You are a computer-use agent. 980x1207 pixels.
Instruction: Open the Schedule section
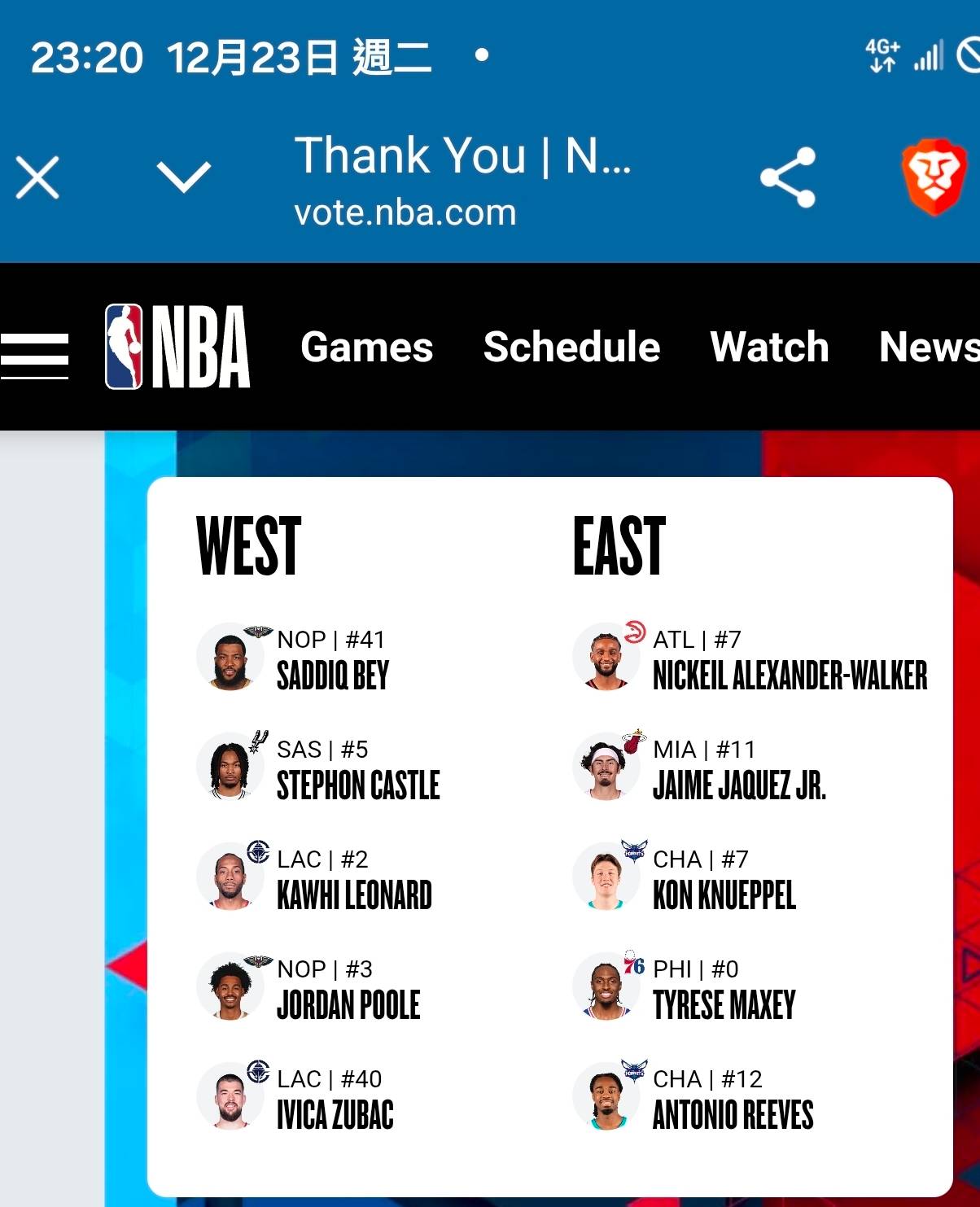[571, 347]
